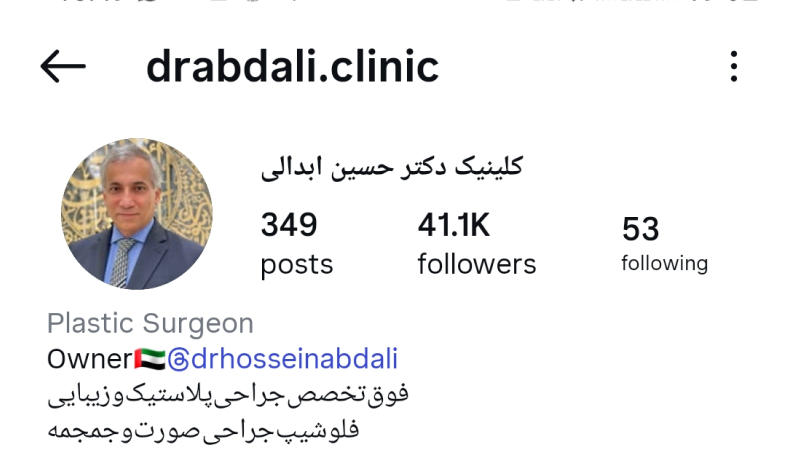
Task: View the clinic's profile picture
Action: [136, 214]
